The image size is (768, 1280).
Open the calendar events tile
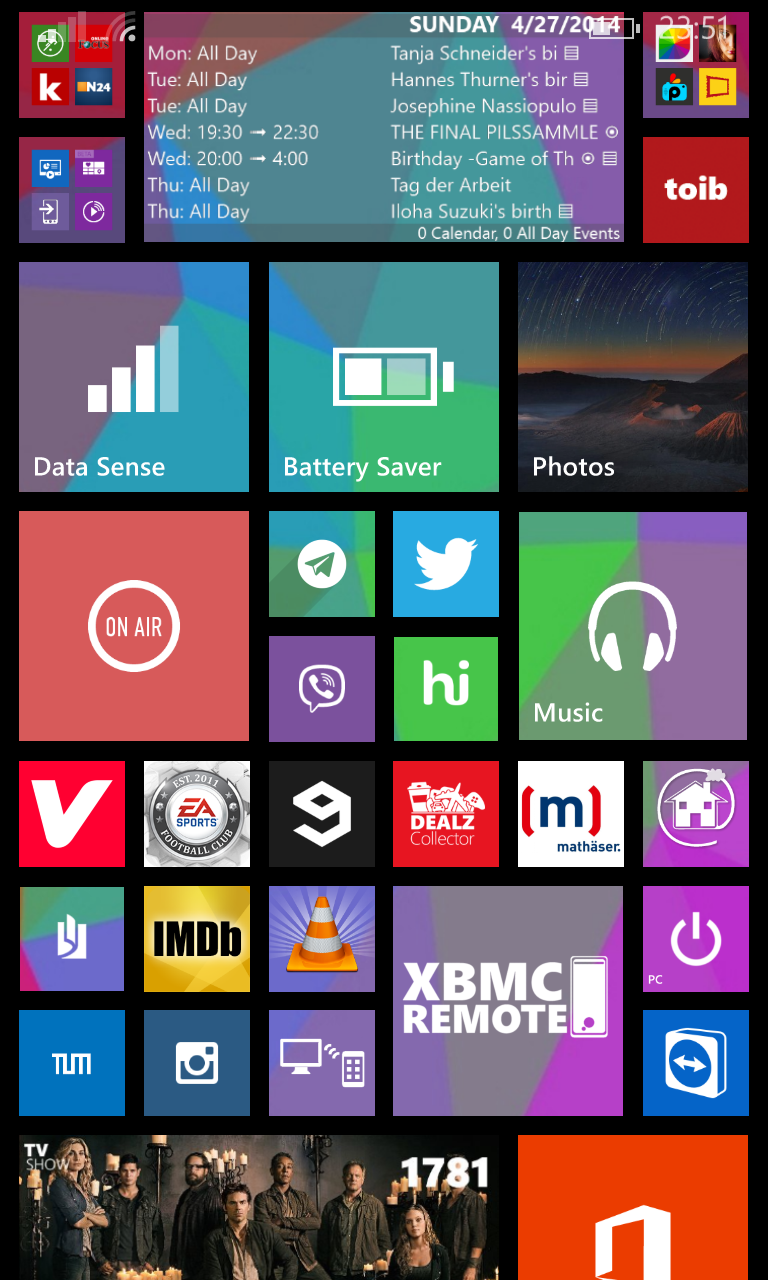pos(384,127)
